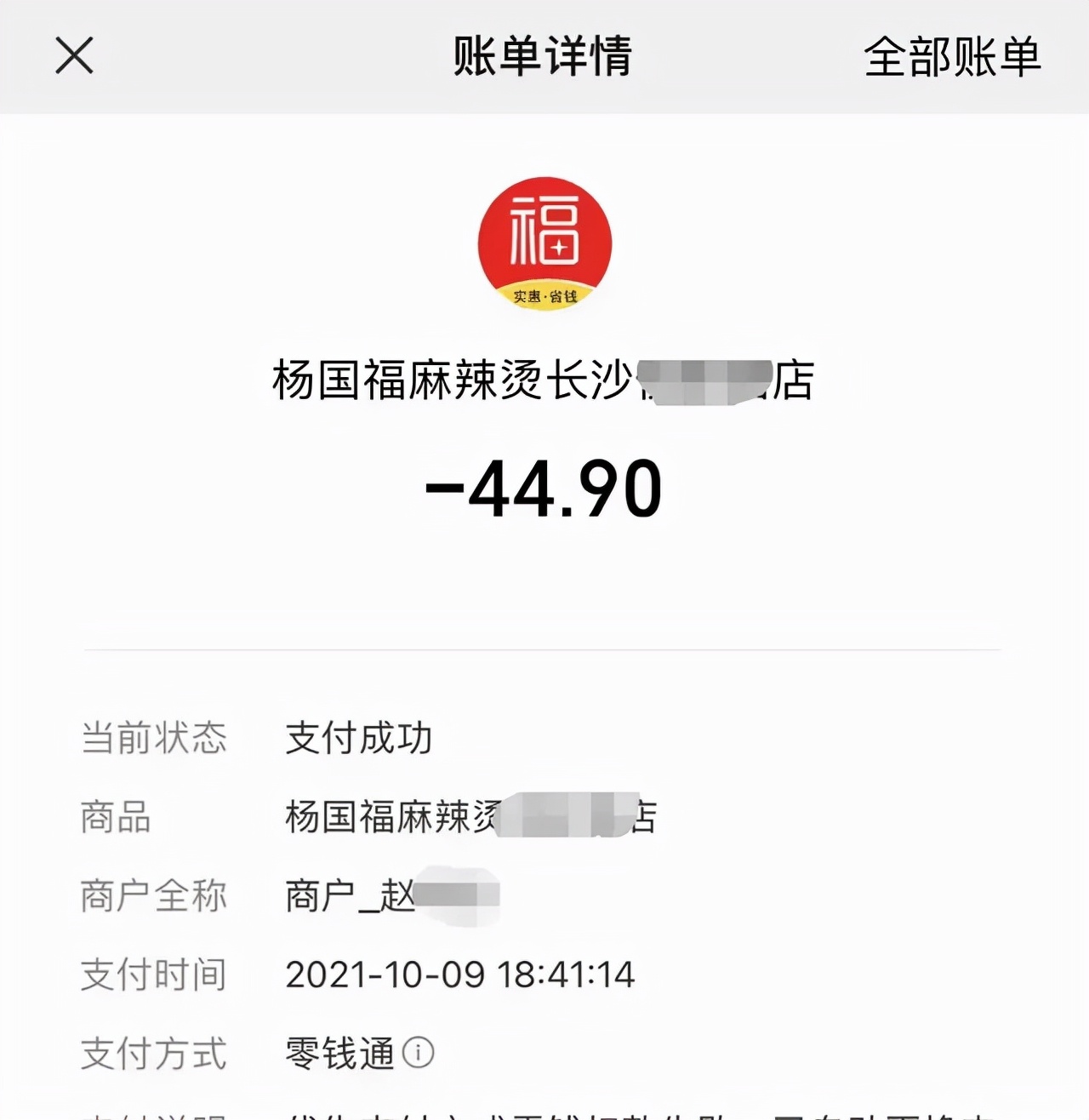The height and width of the screenshot is (1120, 1089).
Task: Close the bill details page
Action: [x=74, y=56]
